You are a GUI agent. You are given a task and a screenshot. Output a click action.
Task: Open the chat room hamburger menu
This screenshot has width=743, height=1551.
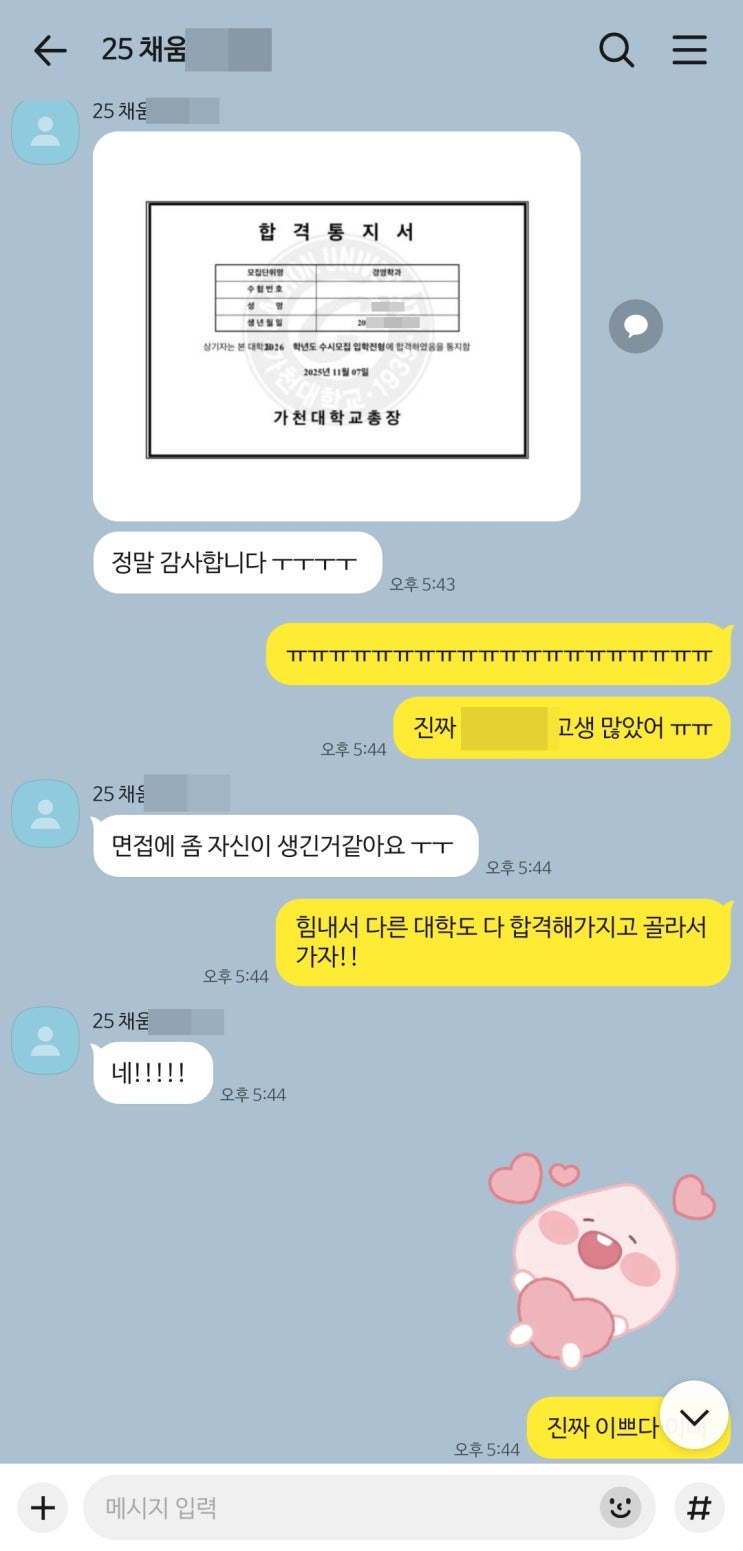(689, 50)
